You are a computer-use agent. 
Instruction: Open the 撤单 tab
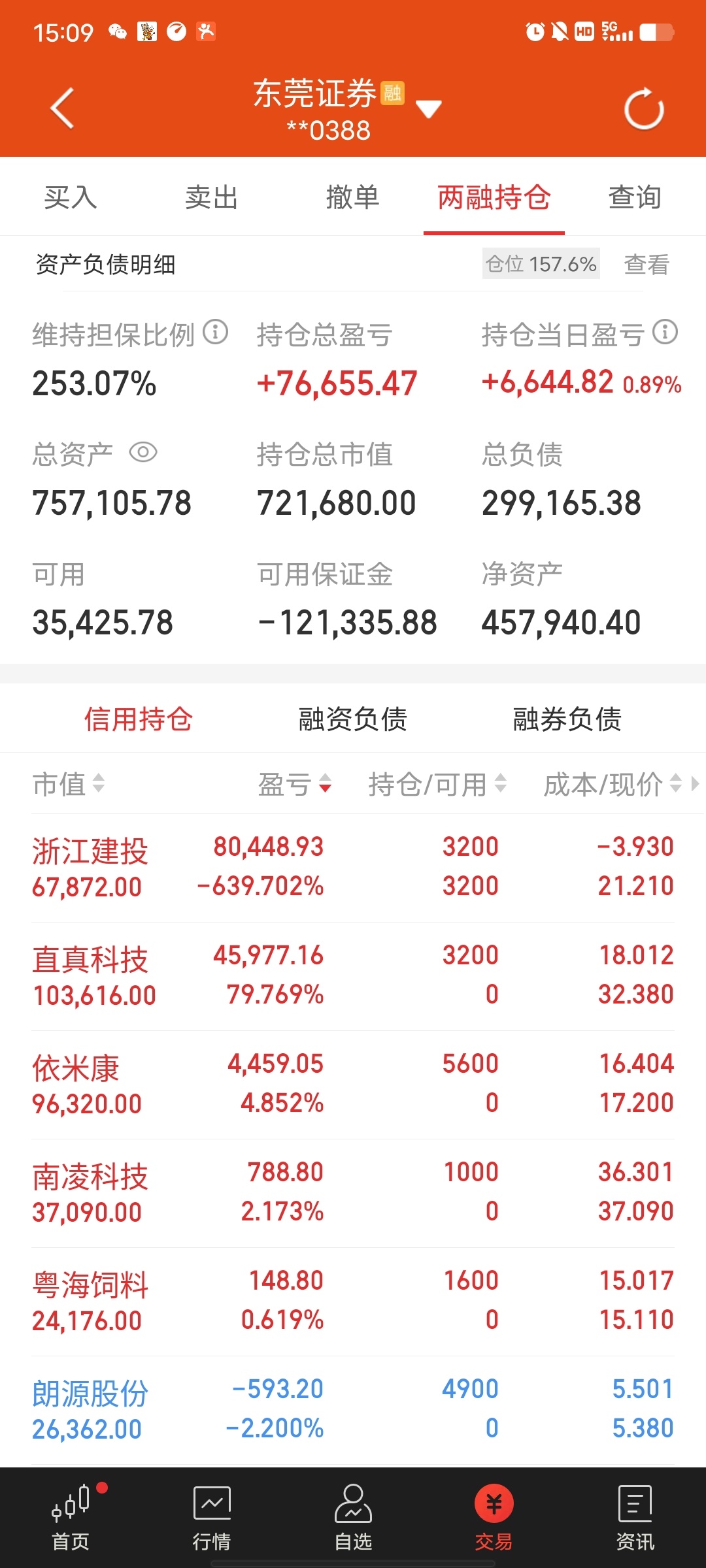tap(353, 197)
